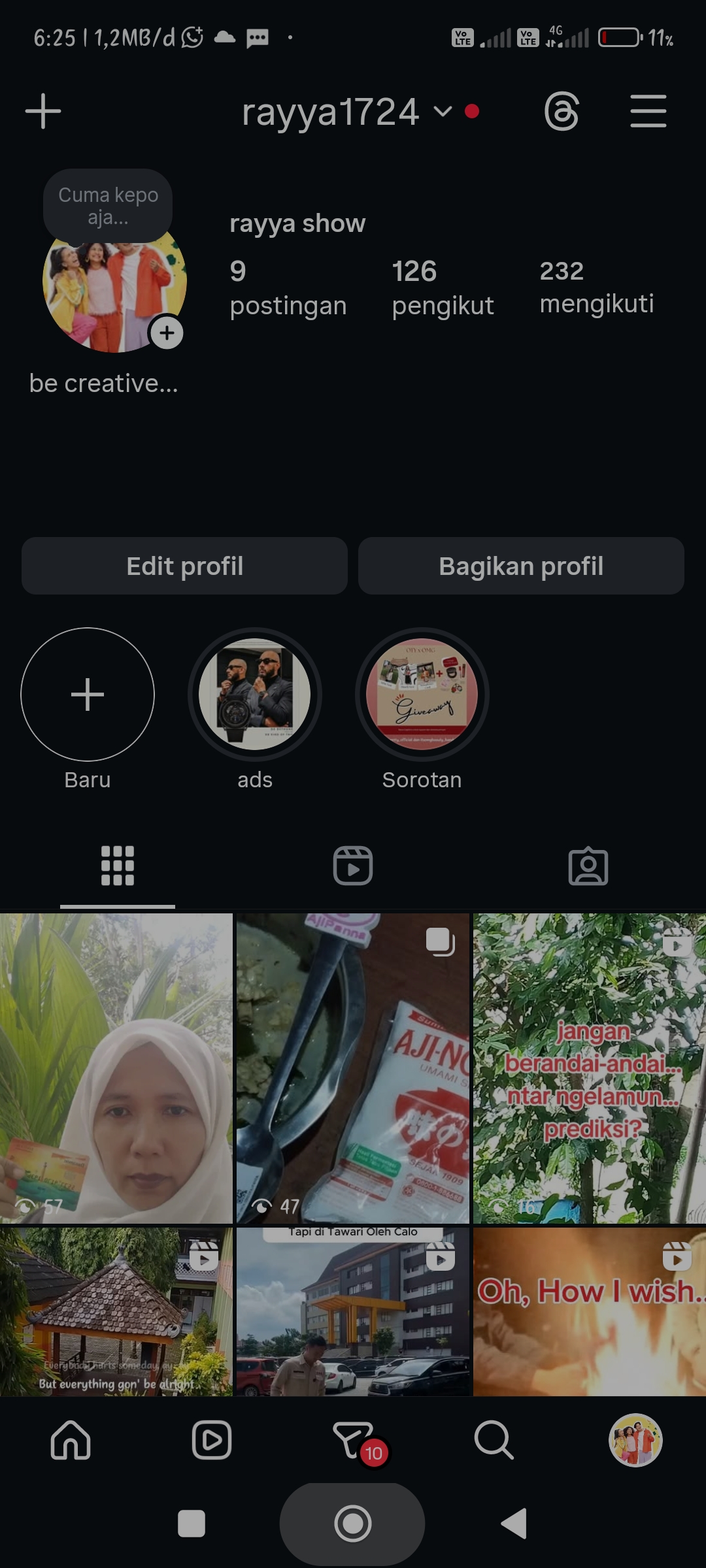Image resolution: width=706 pixels, height=1568 pixels.
Task: Switch to the tagged photos tab
Action: click(588, 866)
